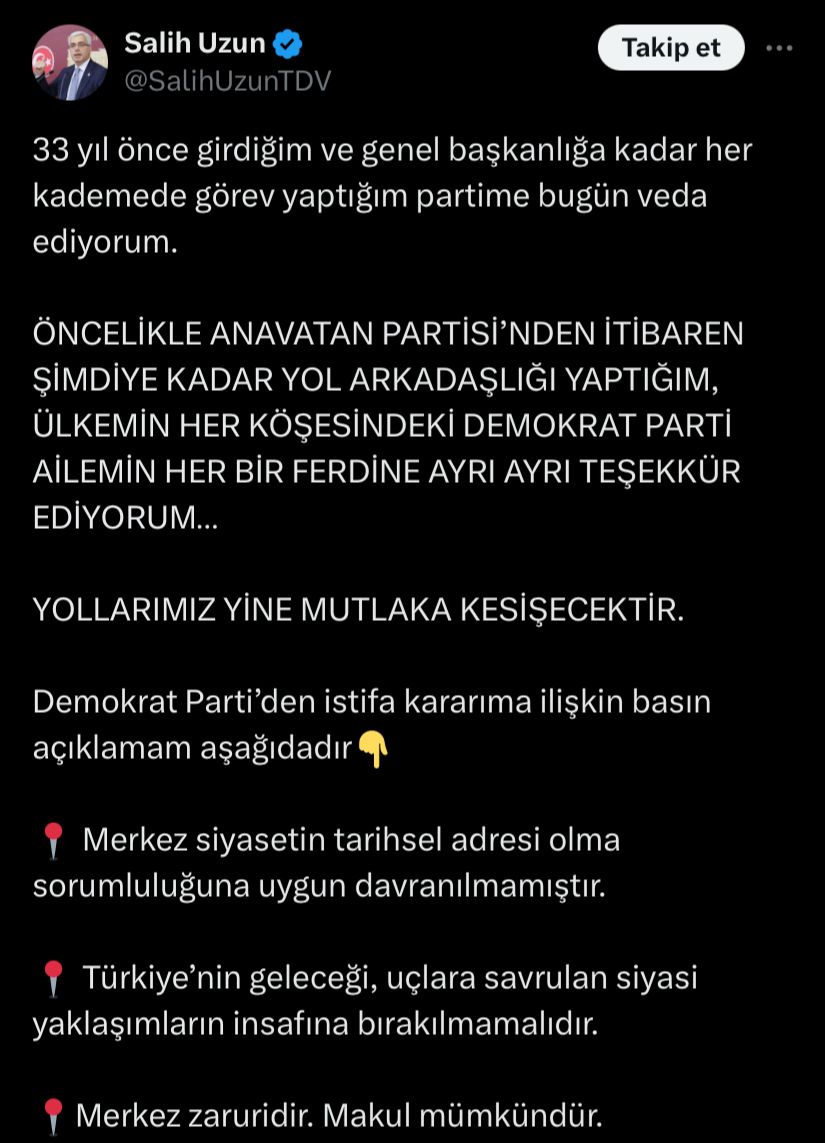Open the @SalihUzunTDV profile handle
The width and height of the screenshot is (825, 1143).
click(x=227, y=82)
